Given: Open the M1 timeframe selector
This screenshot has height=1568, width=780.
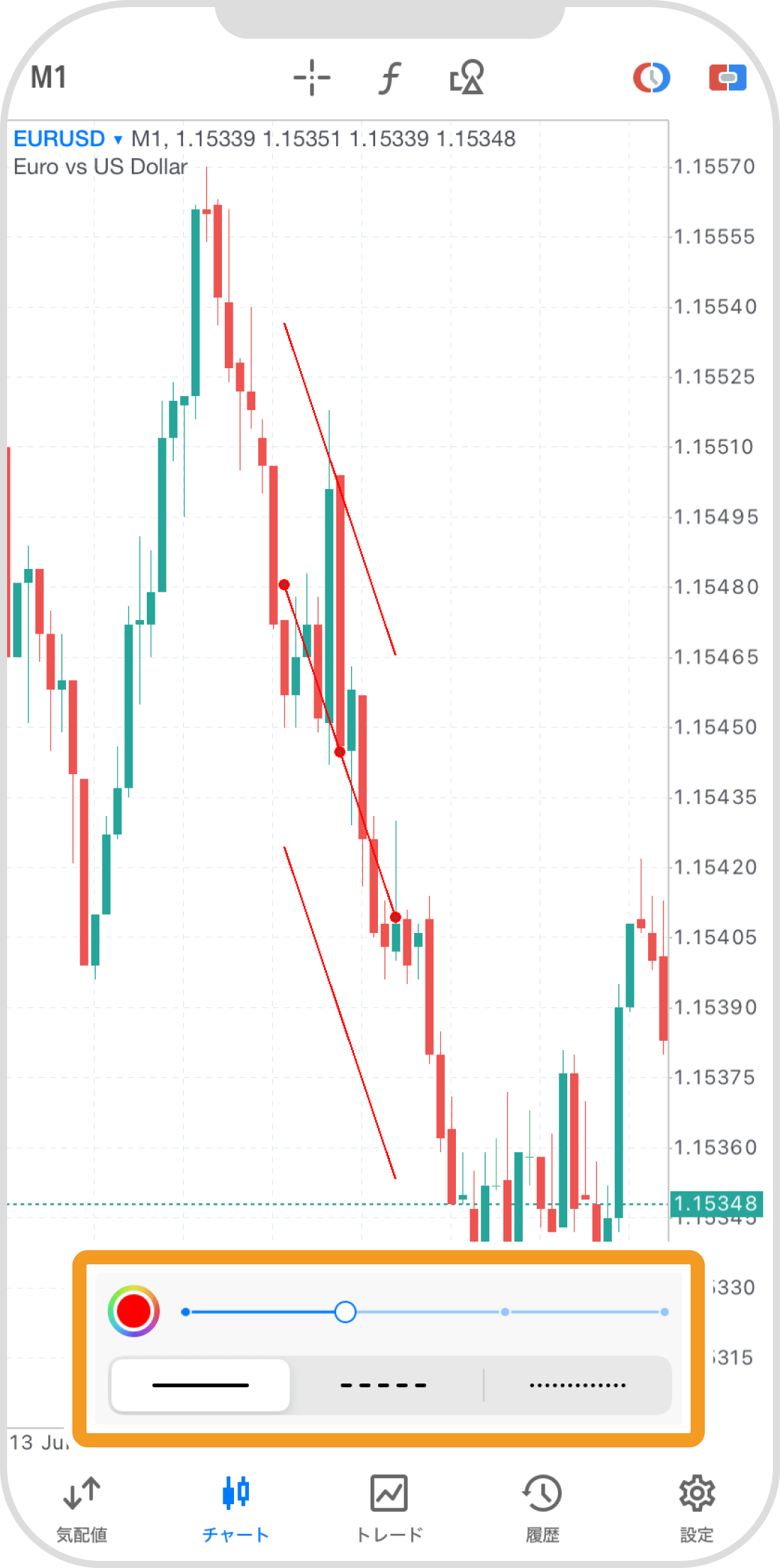Looking at the screenshot, I should click(48, 77).
